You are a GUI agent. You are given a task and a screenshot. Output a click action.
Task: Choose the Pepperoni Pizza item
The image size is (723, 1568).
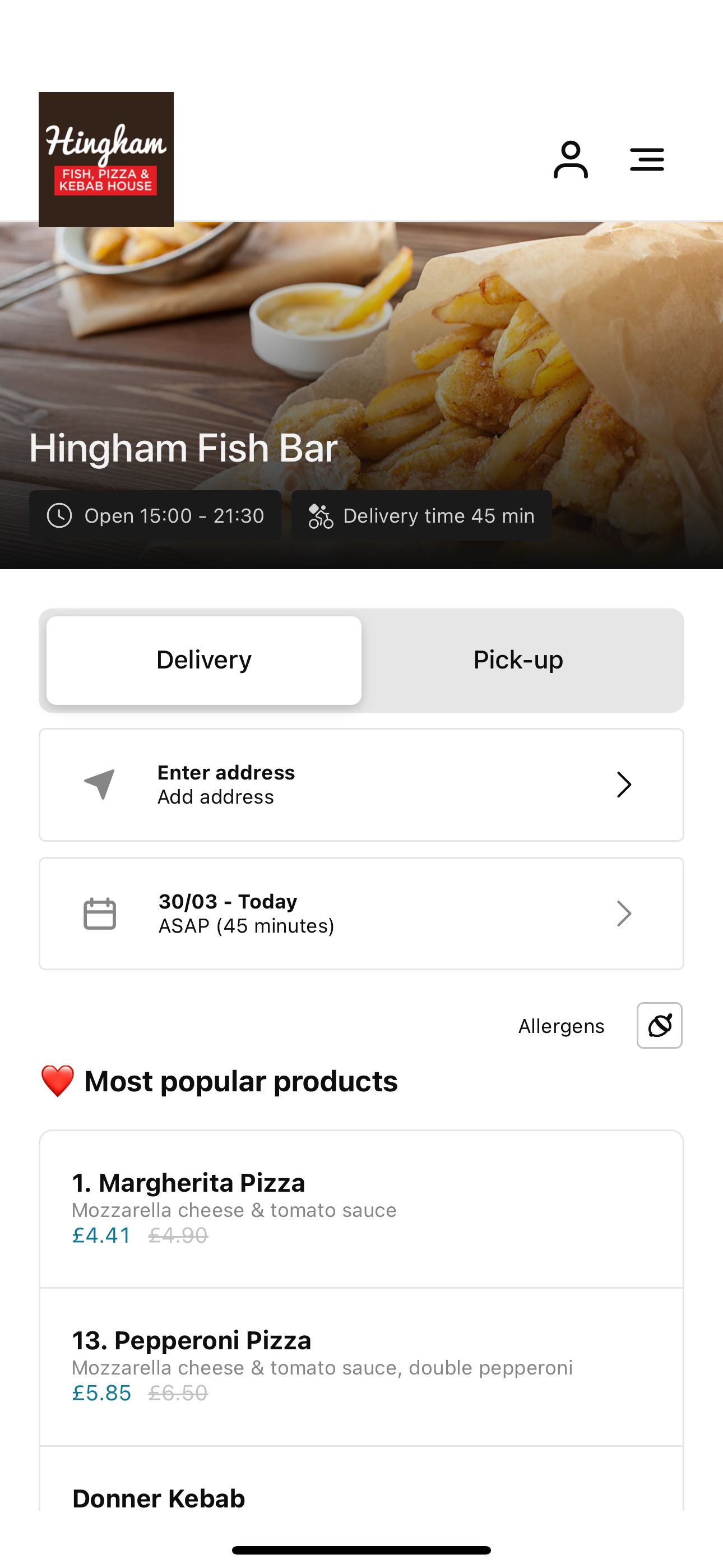(x=361, y=1367)
